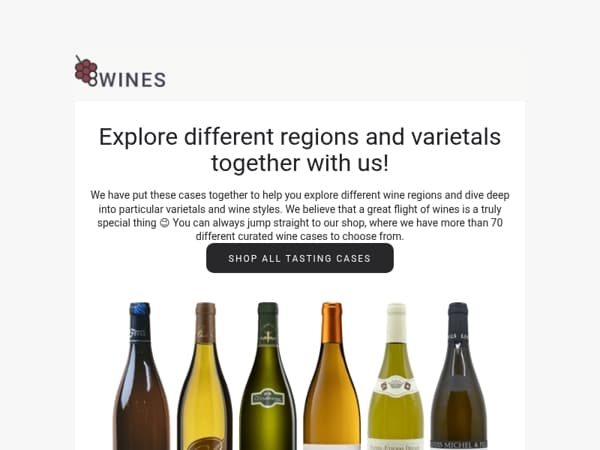Tap the Shop All Tasting Cases button

(x=300, y=258)
